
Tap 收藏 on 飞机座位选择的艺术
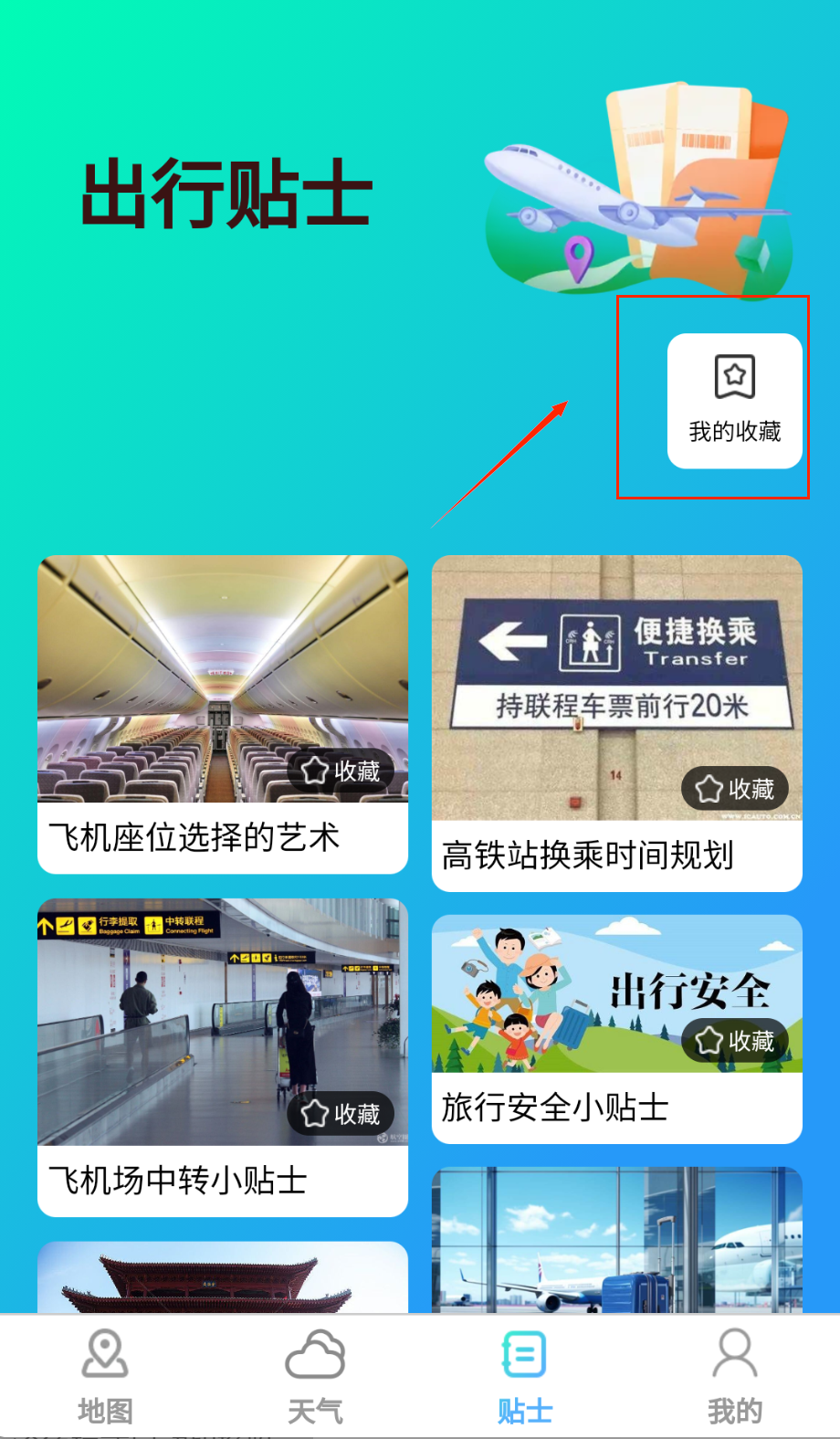click(x=341, y=772)
